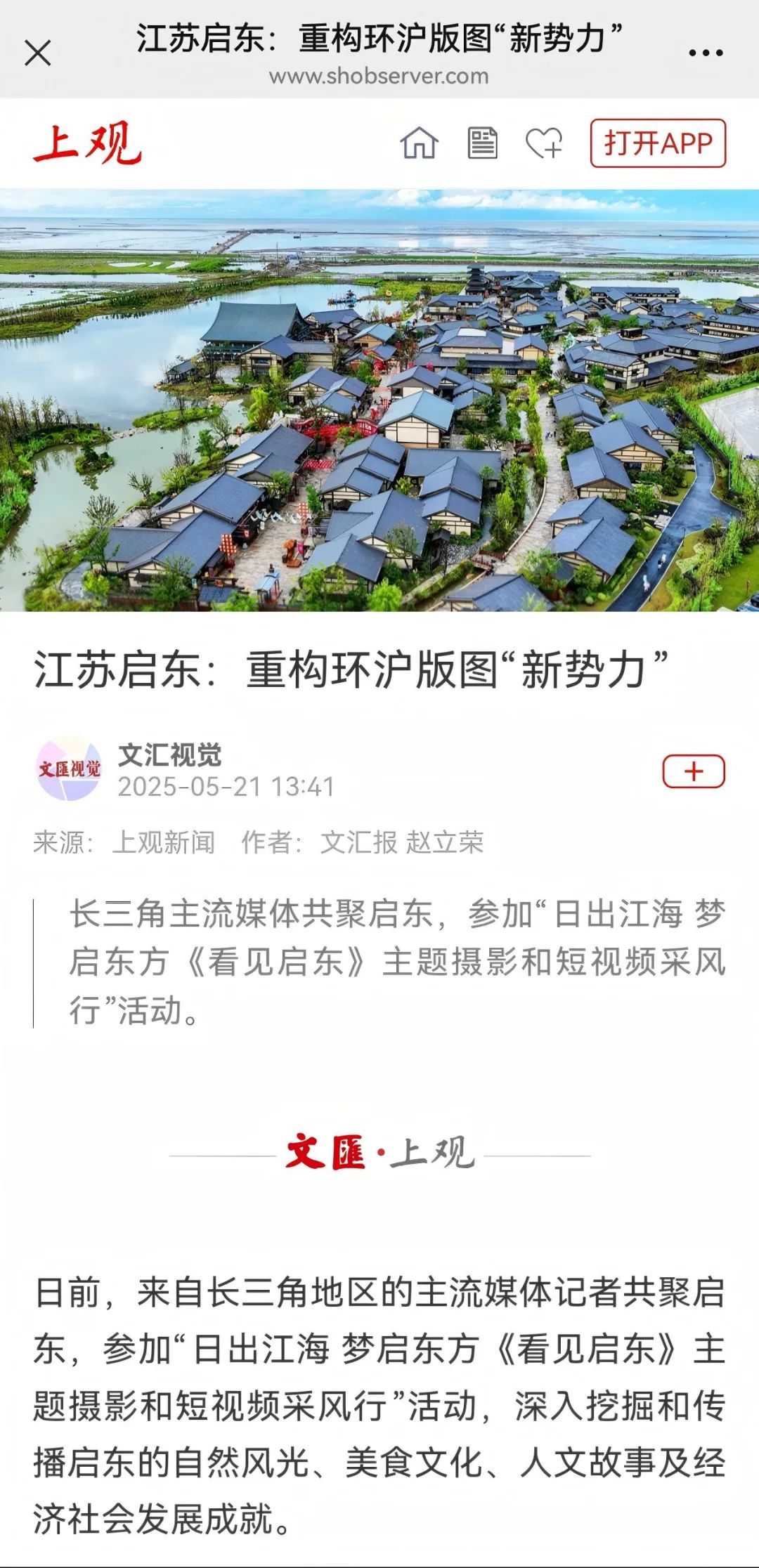Open the news list icon
759x1568 pixels.
482,143
